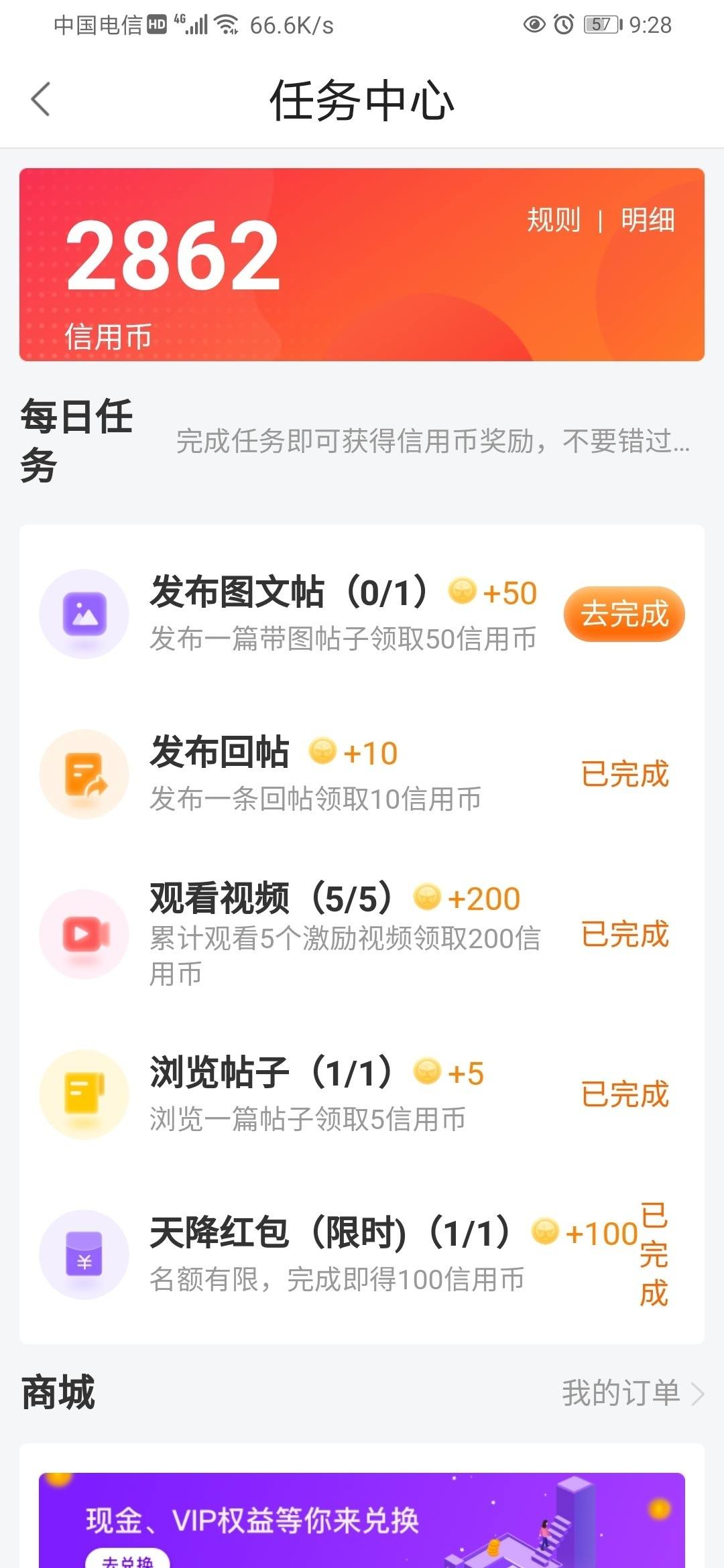Image resolution: width=724 pixels, height=1568 pixels.
Task: Tap 去完成 for the 发布图文帖 task
Action: click(624, 614)
